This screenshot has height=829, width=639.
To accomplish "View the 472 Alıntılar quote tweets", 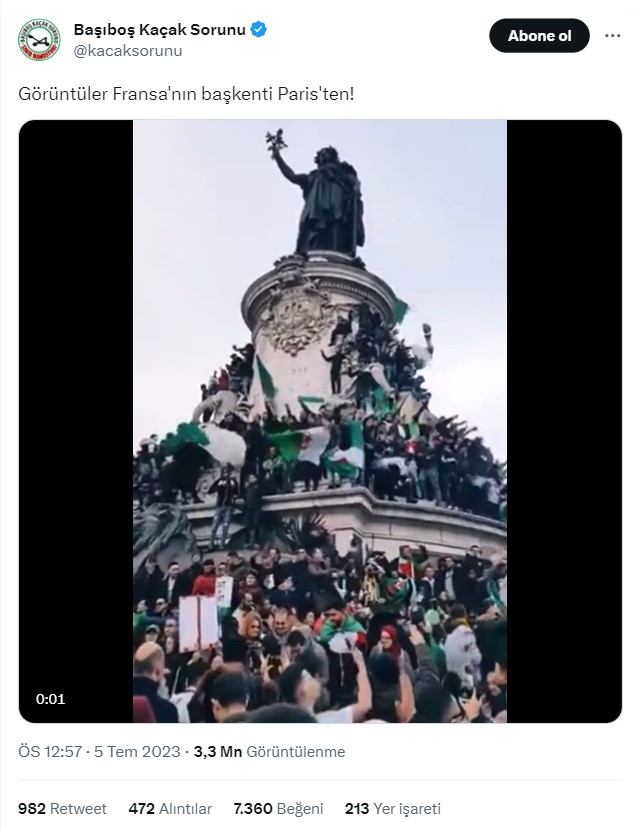I will pos(170,808).
